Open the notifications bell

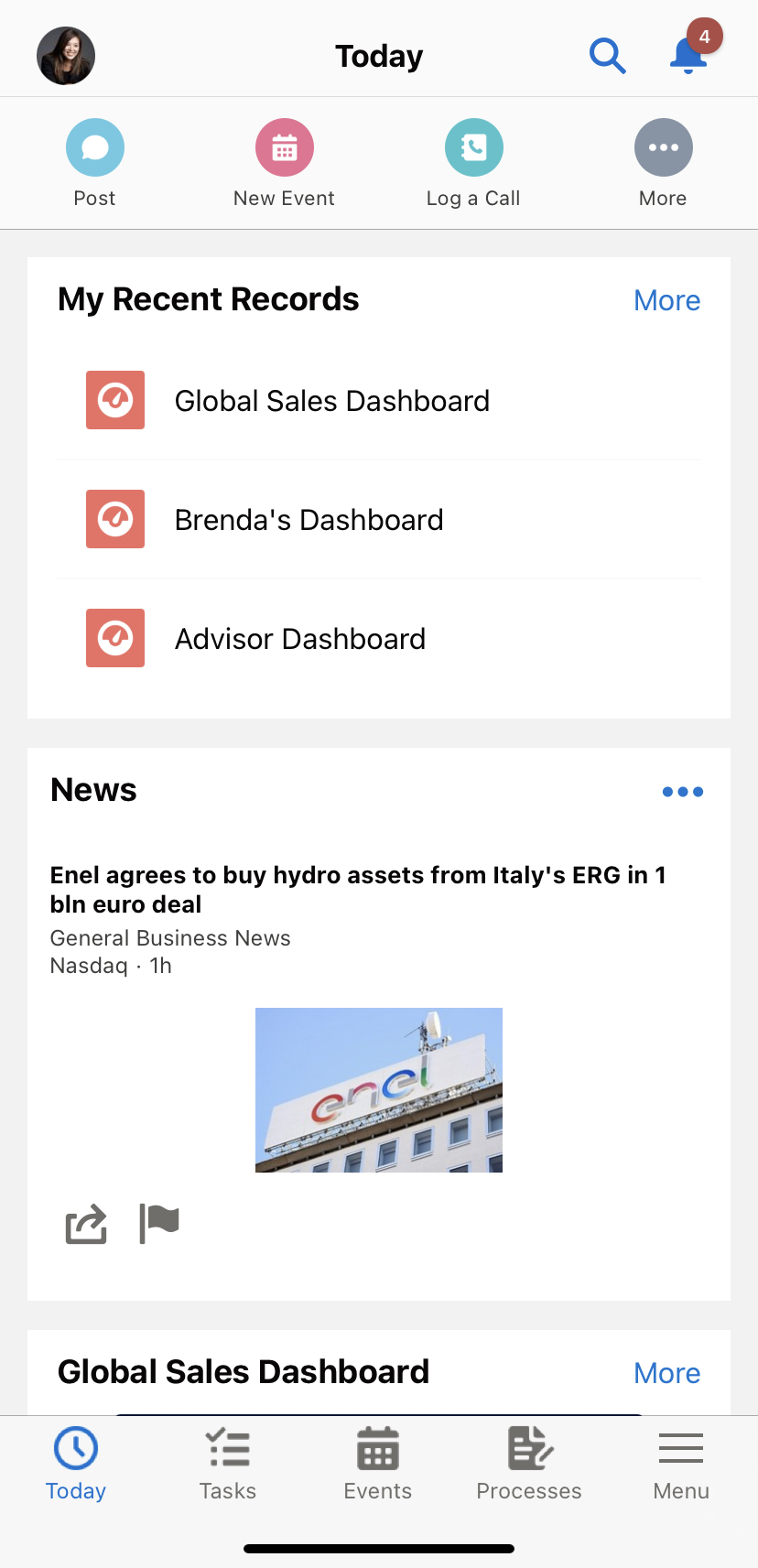pyautogui.click(x=688, y=56)
